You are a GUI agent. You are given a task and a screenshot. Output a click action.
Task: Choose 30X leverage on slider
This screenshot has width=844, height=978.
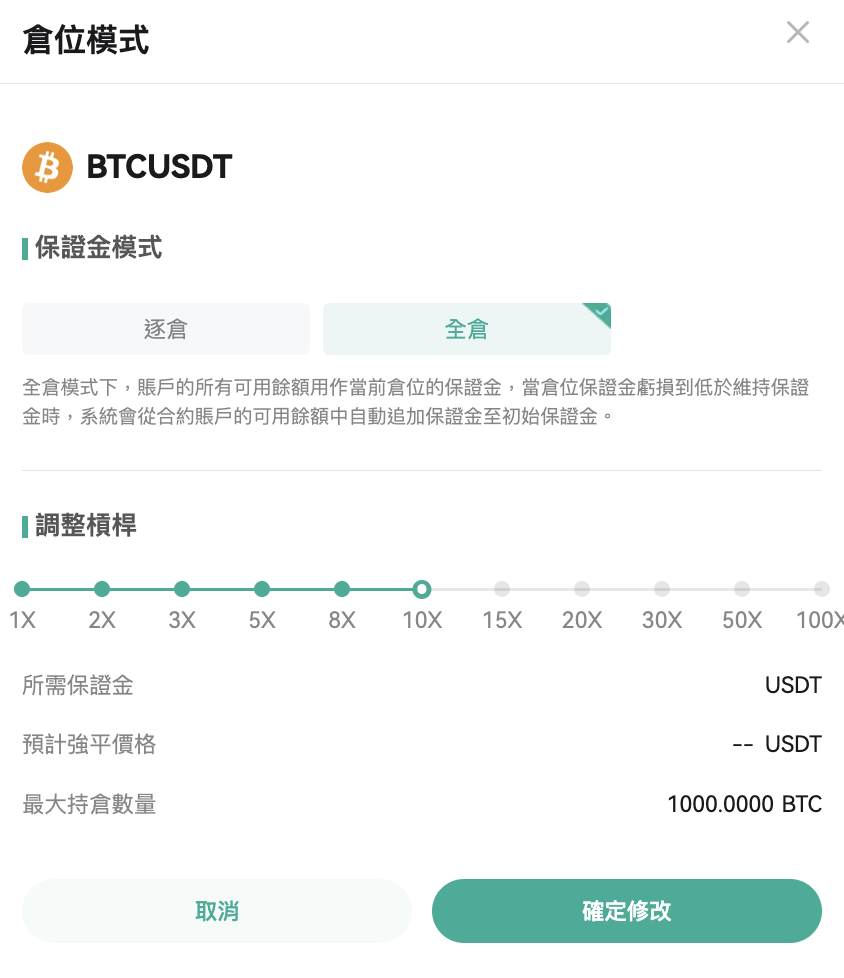pos(662,589)
